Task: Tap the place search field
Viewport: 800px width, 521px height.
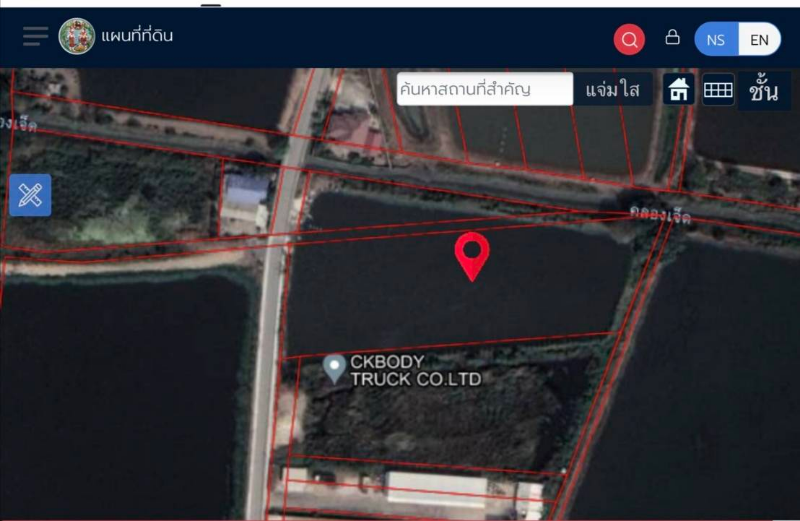Action: click(x=485, y=89)
